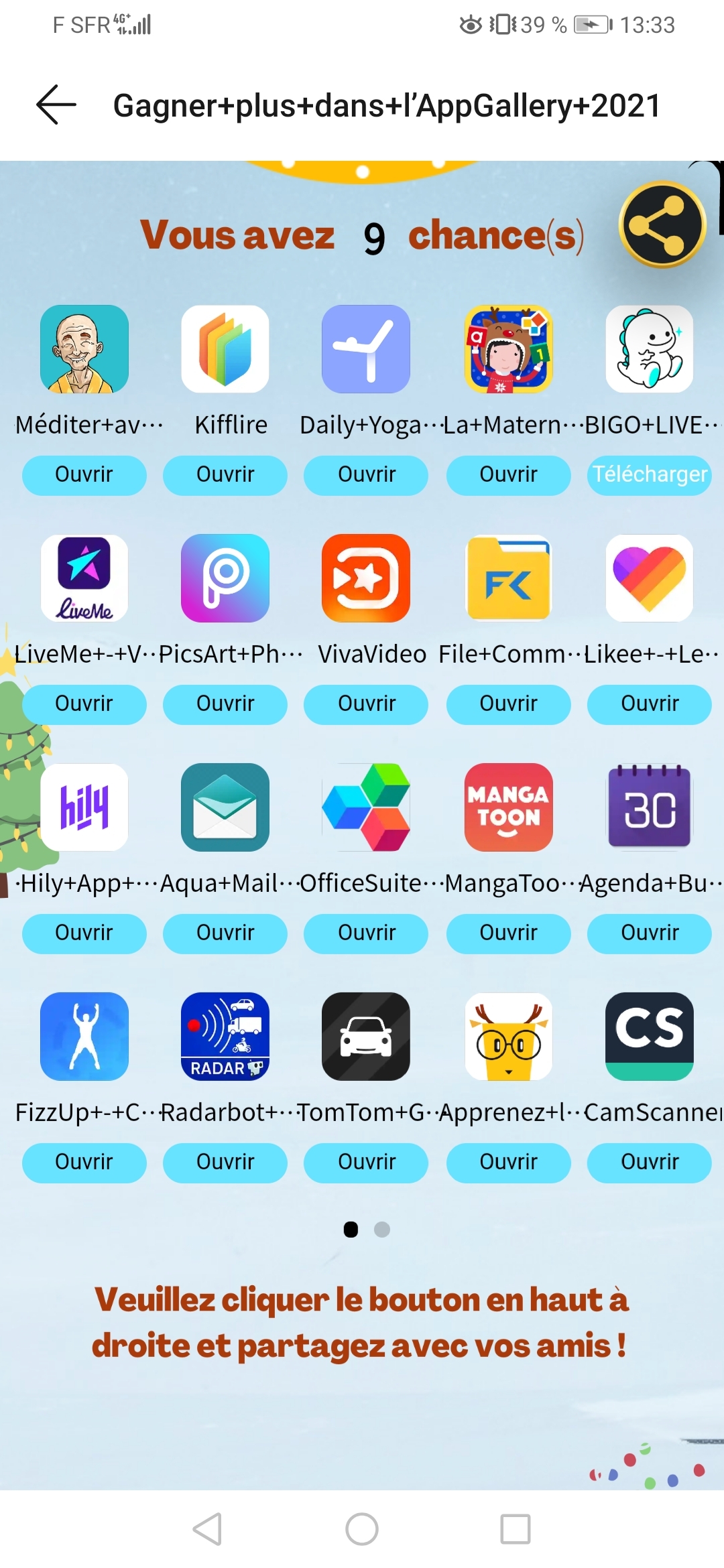Tap Ouvrir below Likee

click(x=649, y=704)
